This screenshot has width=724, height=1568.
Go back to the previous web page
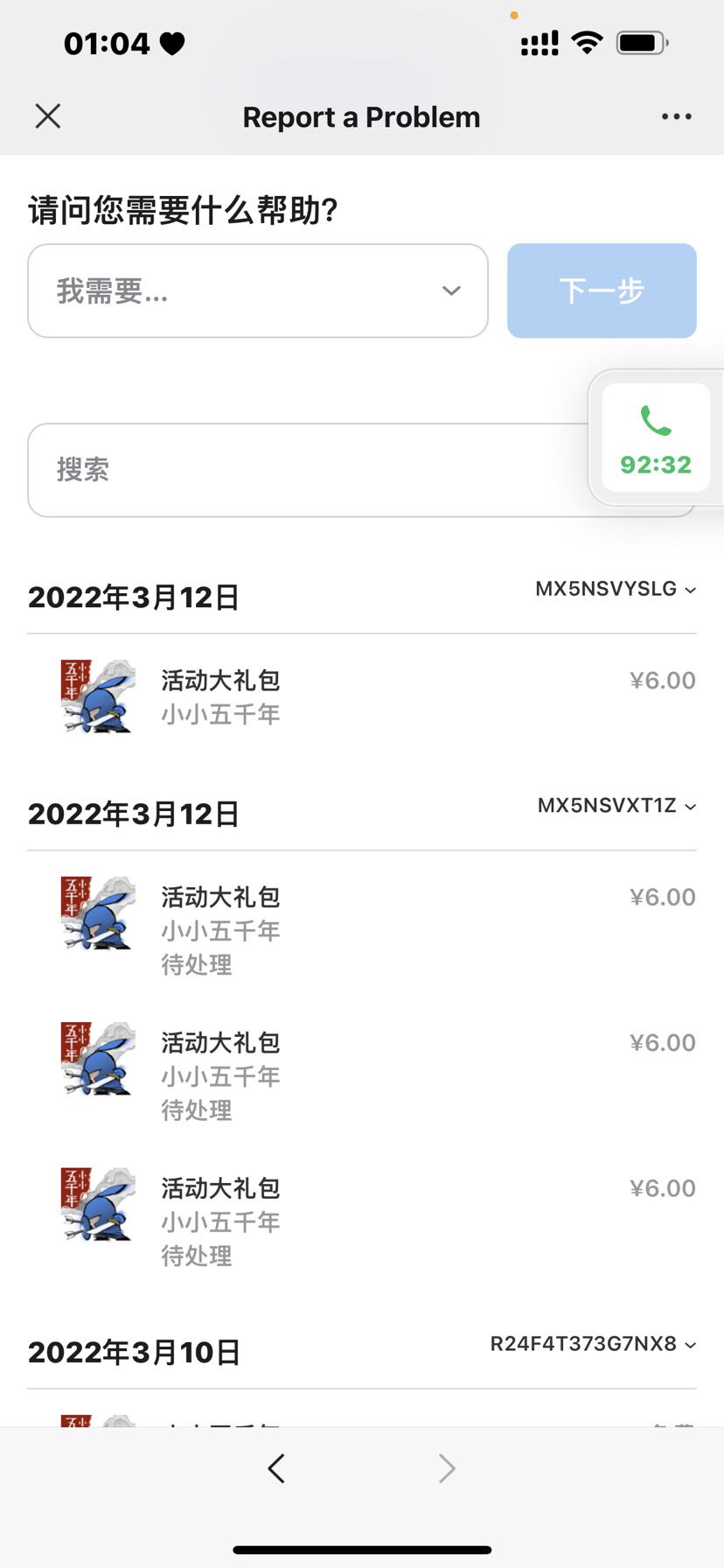tap(276, 1468)
